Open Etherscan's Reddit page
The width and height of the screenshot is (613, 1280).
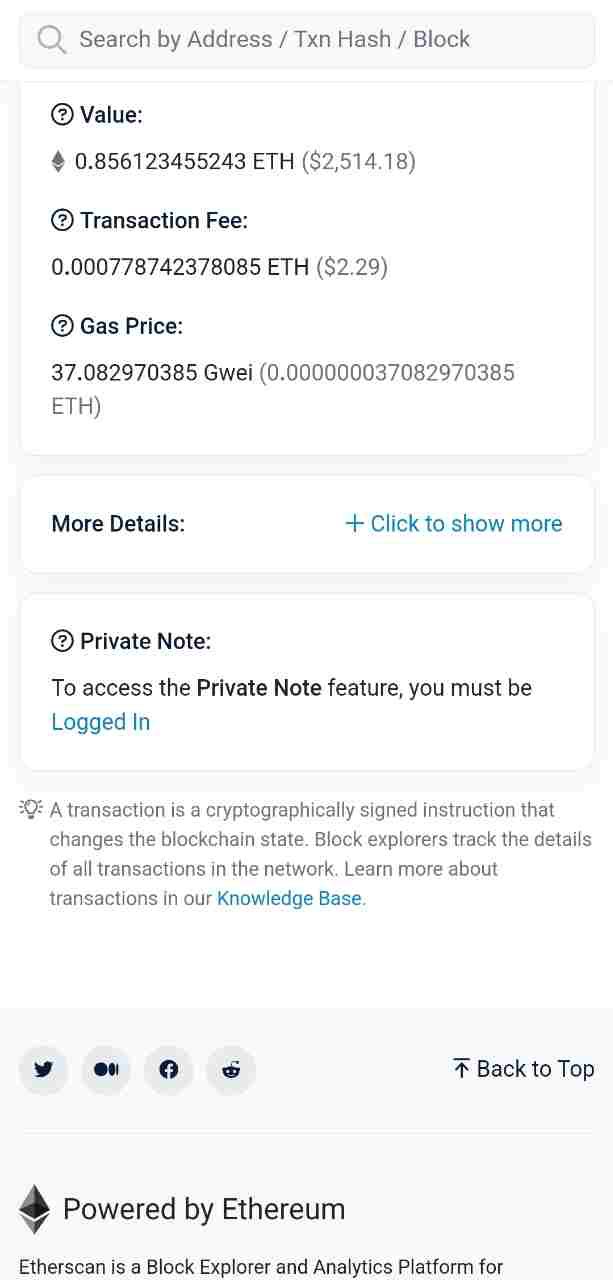[x=231, y=1070]
